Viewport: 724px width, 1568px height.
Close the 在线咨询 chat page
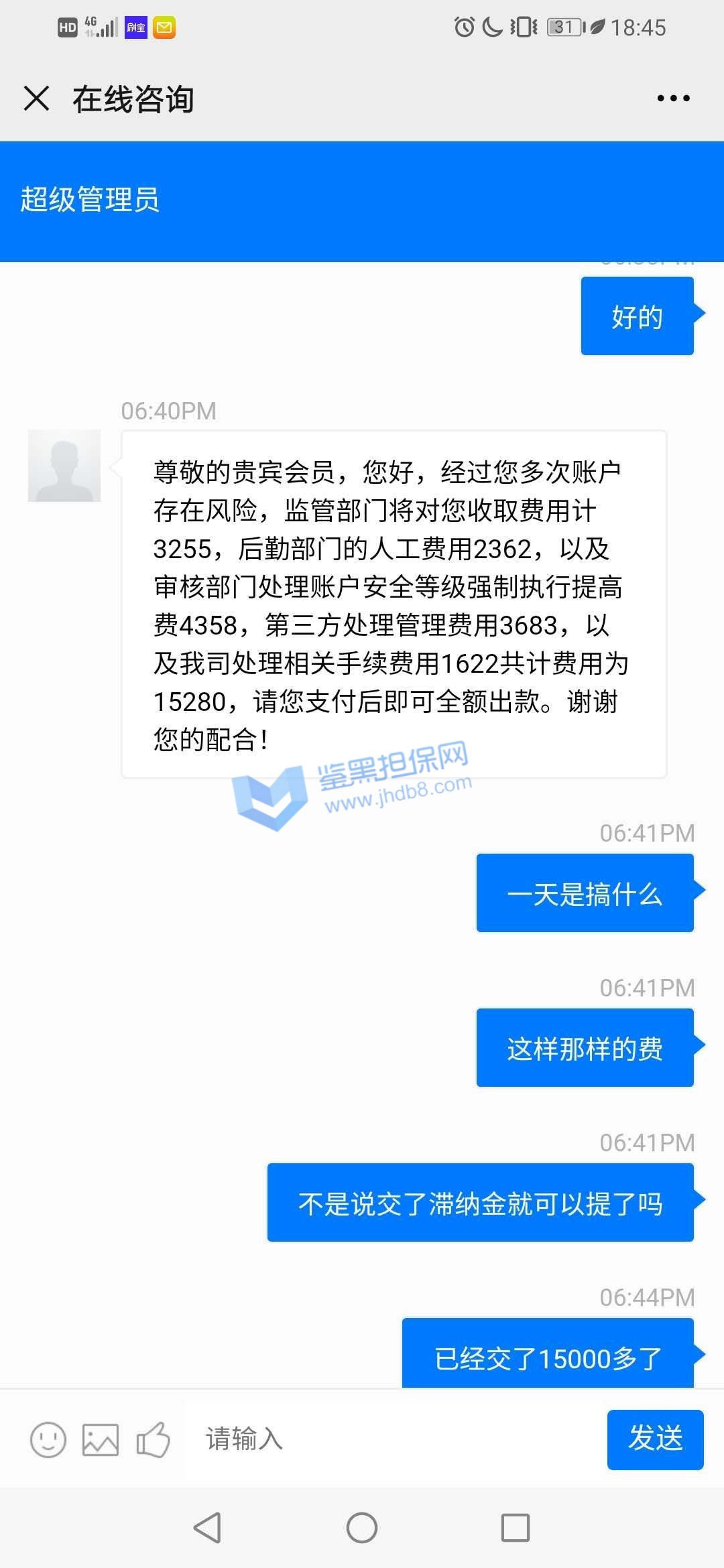pos(37,98)
